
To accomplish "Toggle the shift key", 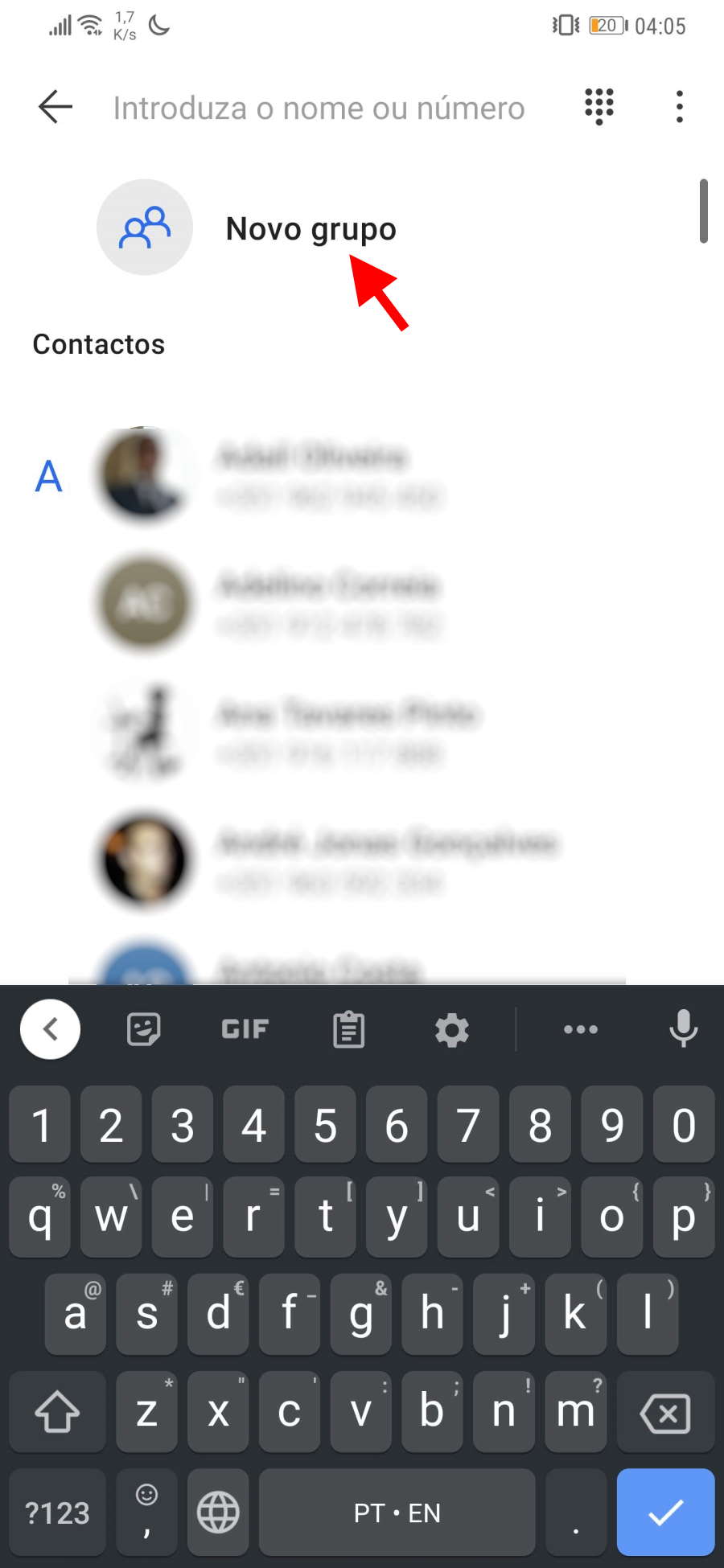I will point(57,1413).
